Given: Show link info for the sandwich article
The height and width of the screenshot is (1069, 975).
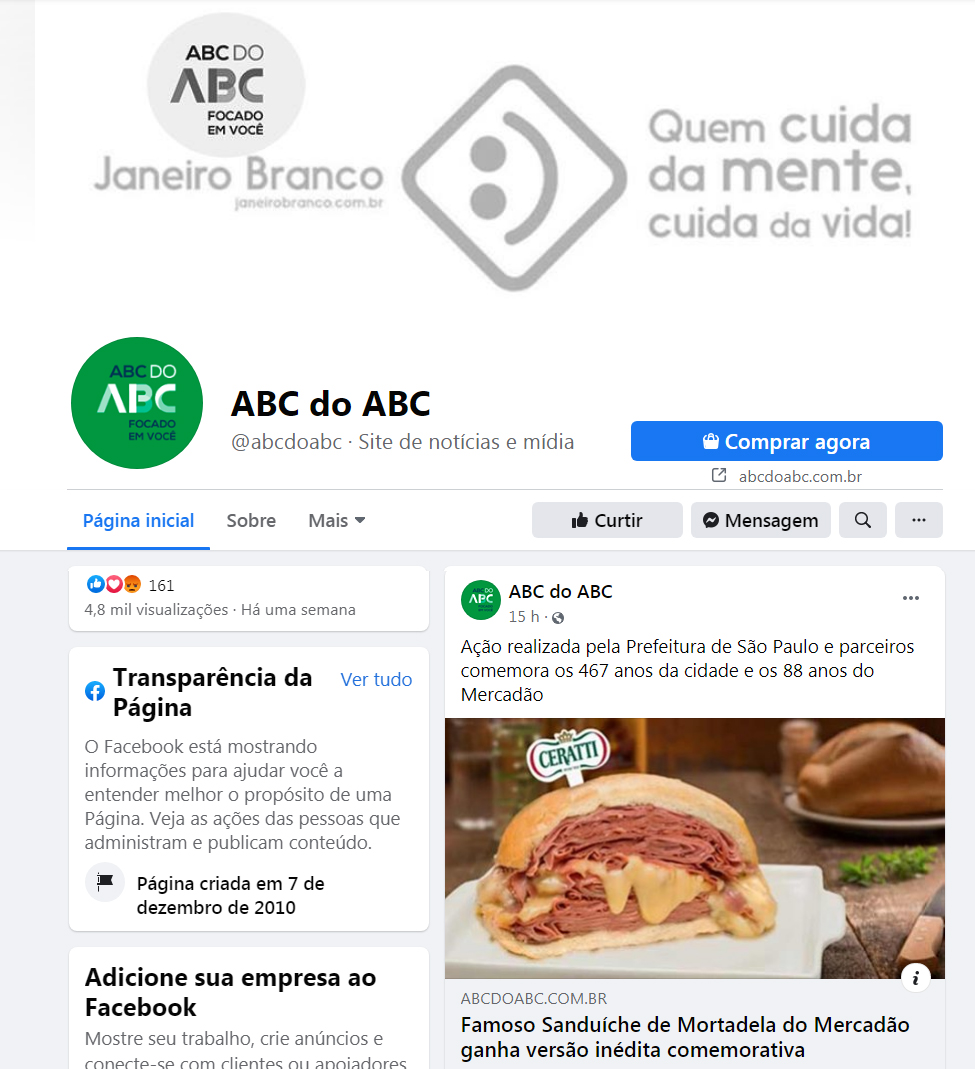Looking at the screenshot, I should tap(916, 977).
